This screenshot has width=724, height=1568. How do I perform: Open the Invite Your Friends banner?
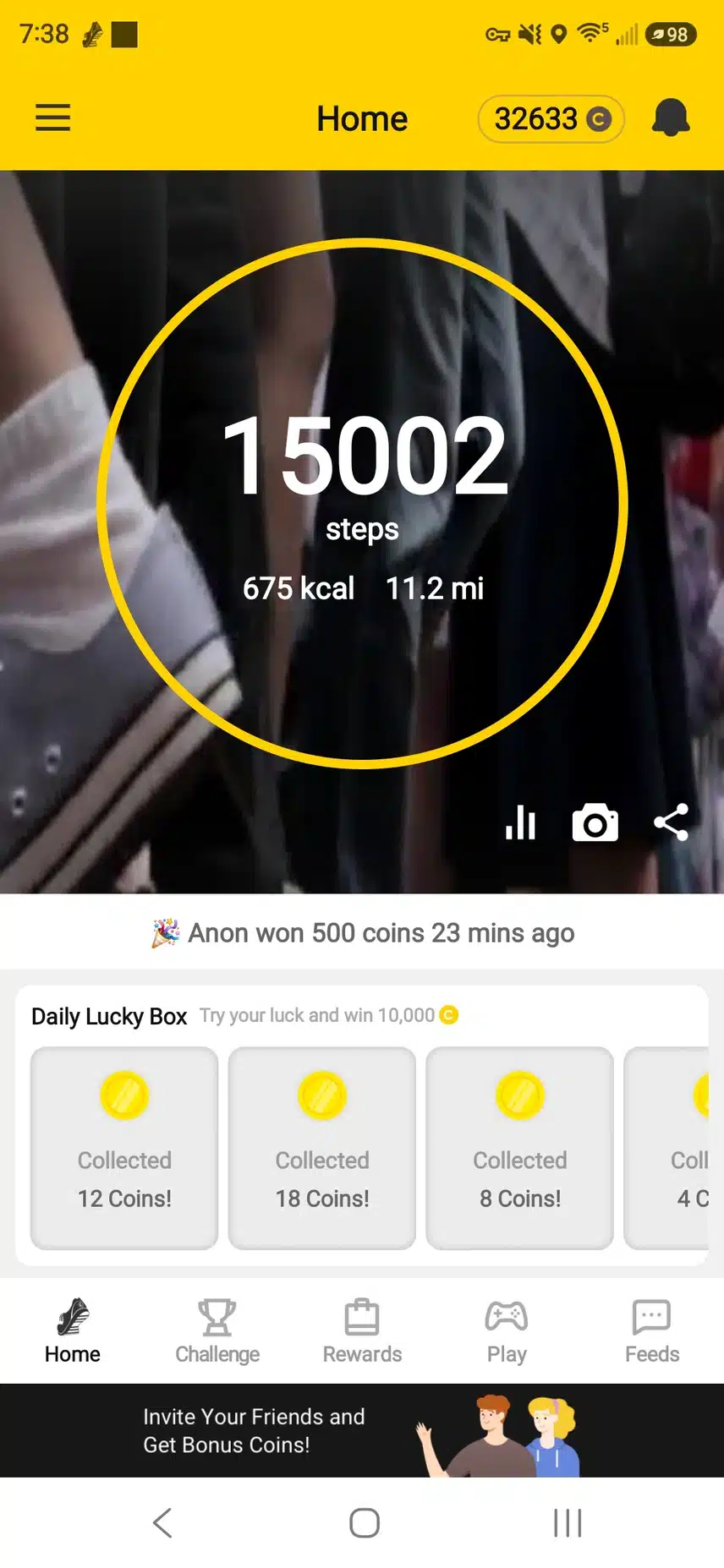[362, 1430]
